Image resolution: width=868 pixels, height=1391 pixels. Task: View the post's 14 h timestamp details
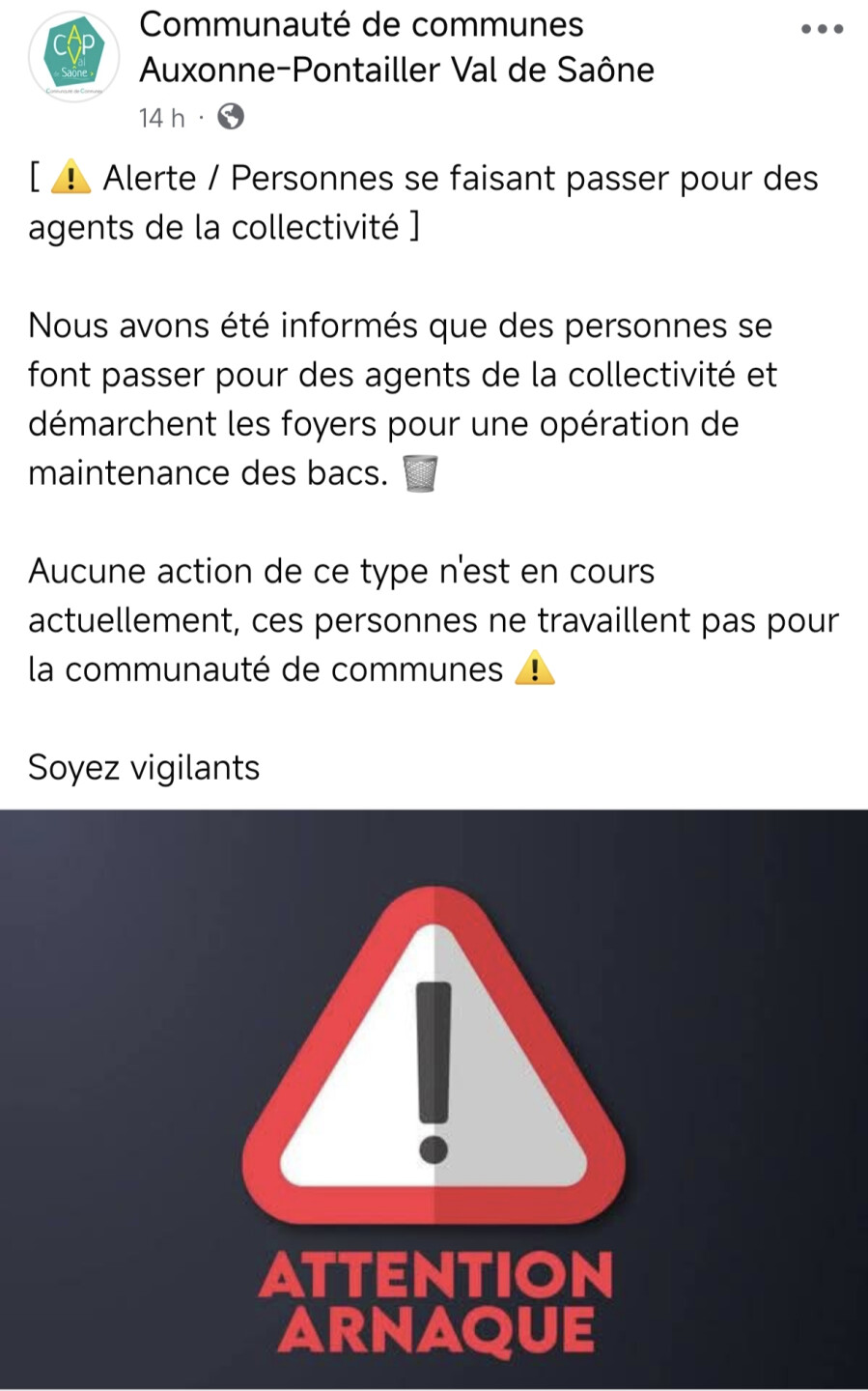(x=161, y=118)
